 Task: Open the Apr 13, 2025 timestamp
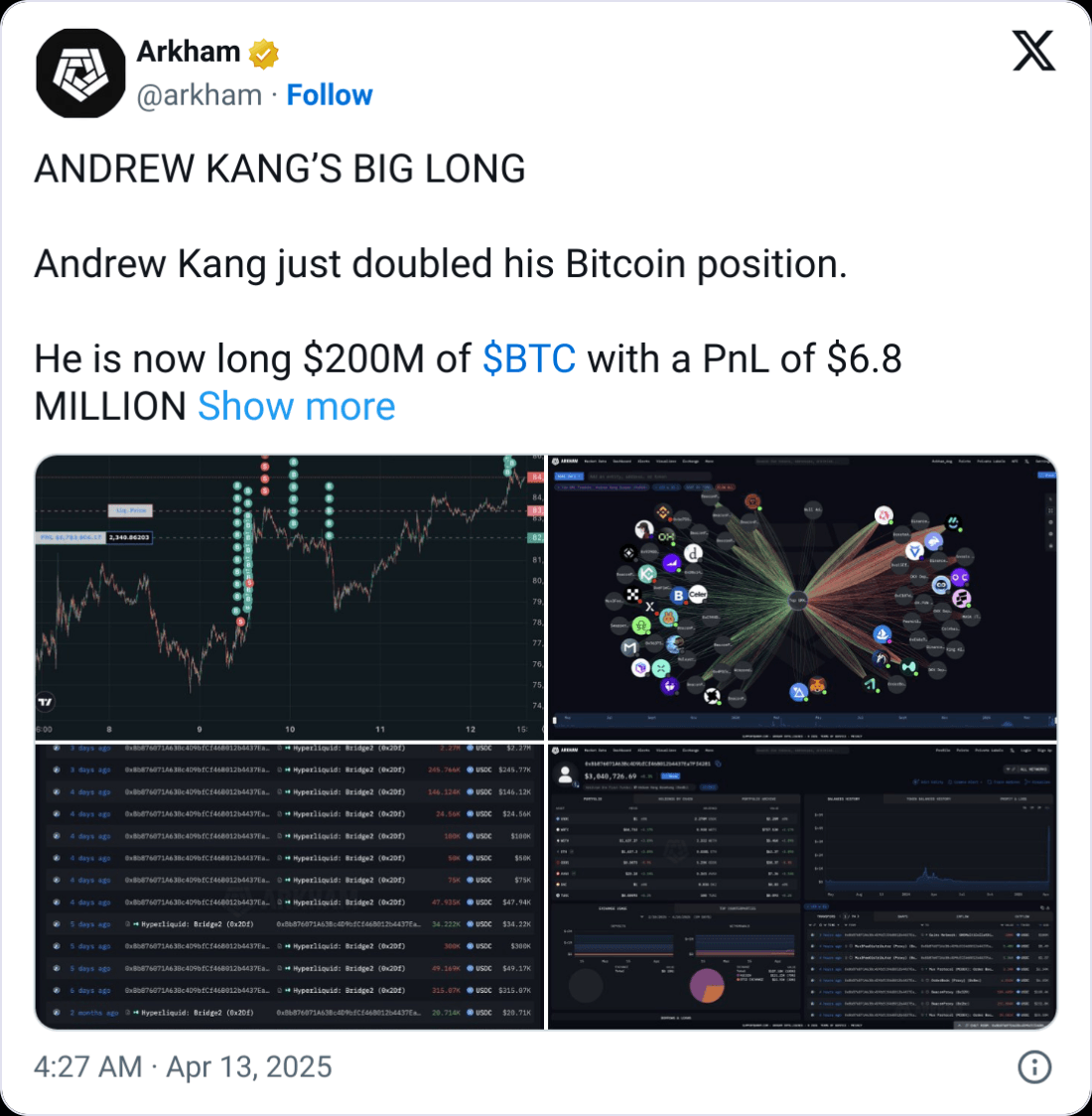click(183, 1066)
